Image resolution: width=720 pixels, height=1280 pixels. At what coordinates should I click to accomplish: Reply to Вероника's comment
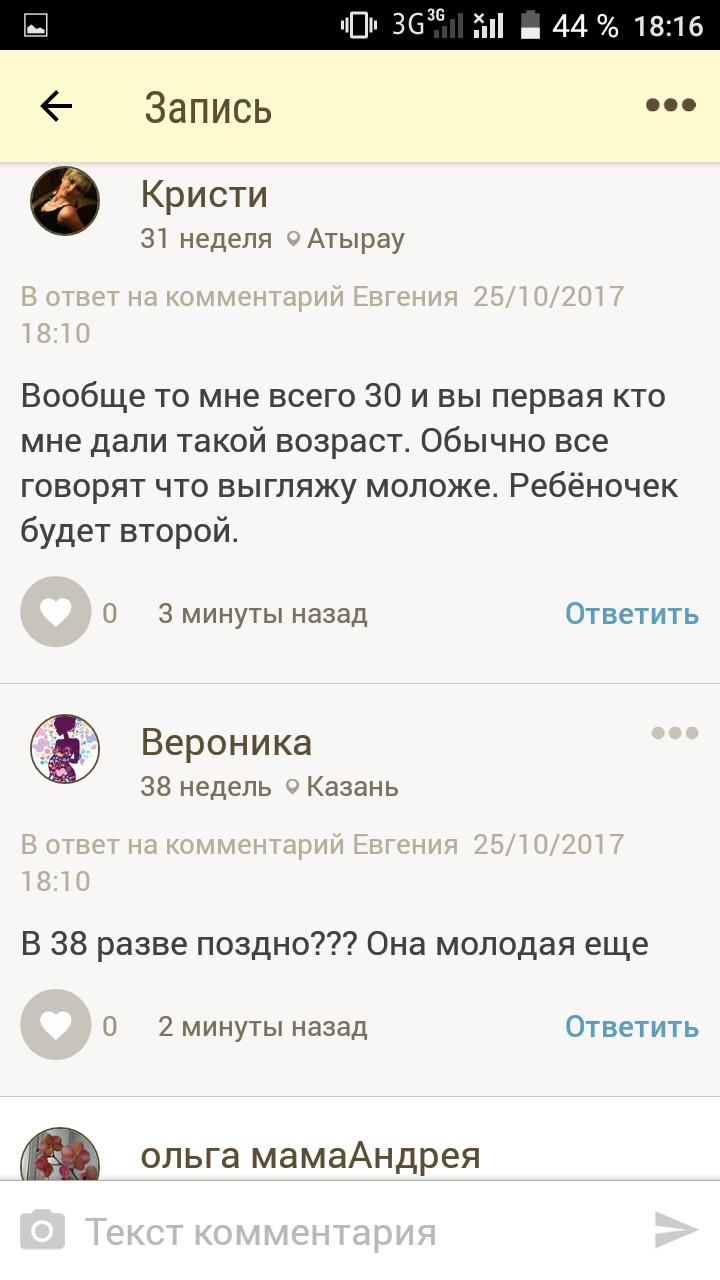pyautogui.click(x=631, y=1026)
